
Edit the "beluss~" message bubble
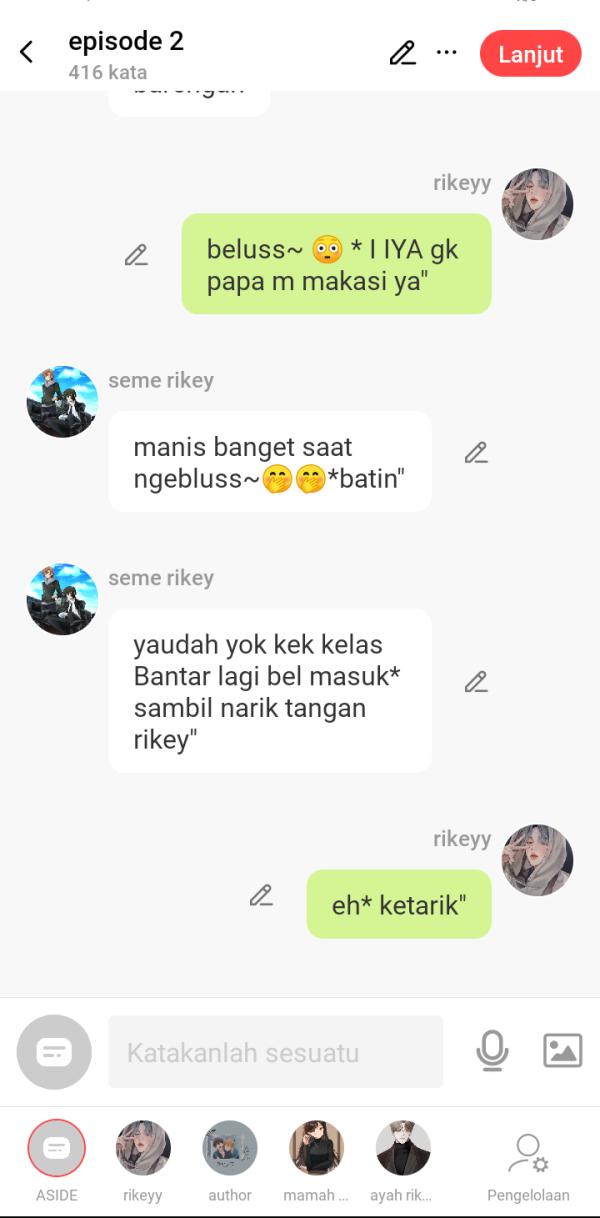tap(136, 256)
